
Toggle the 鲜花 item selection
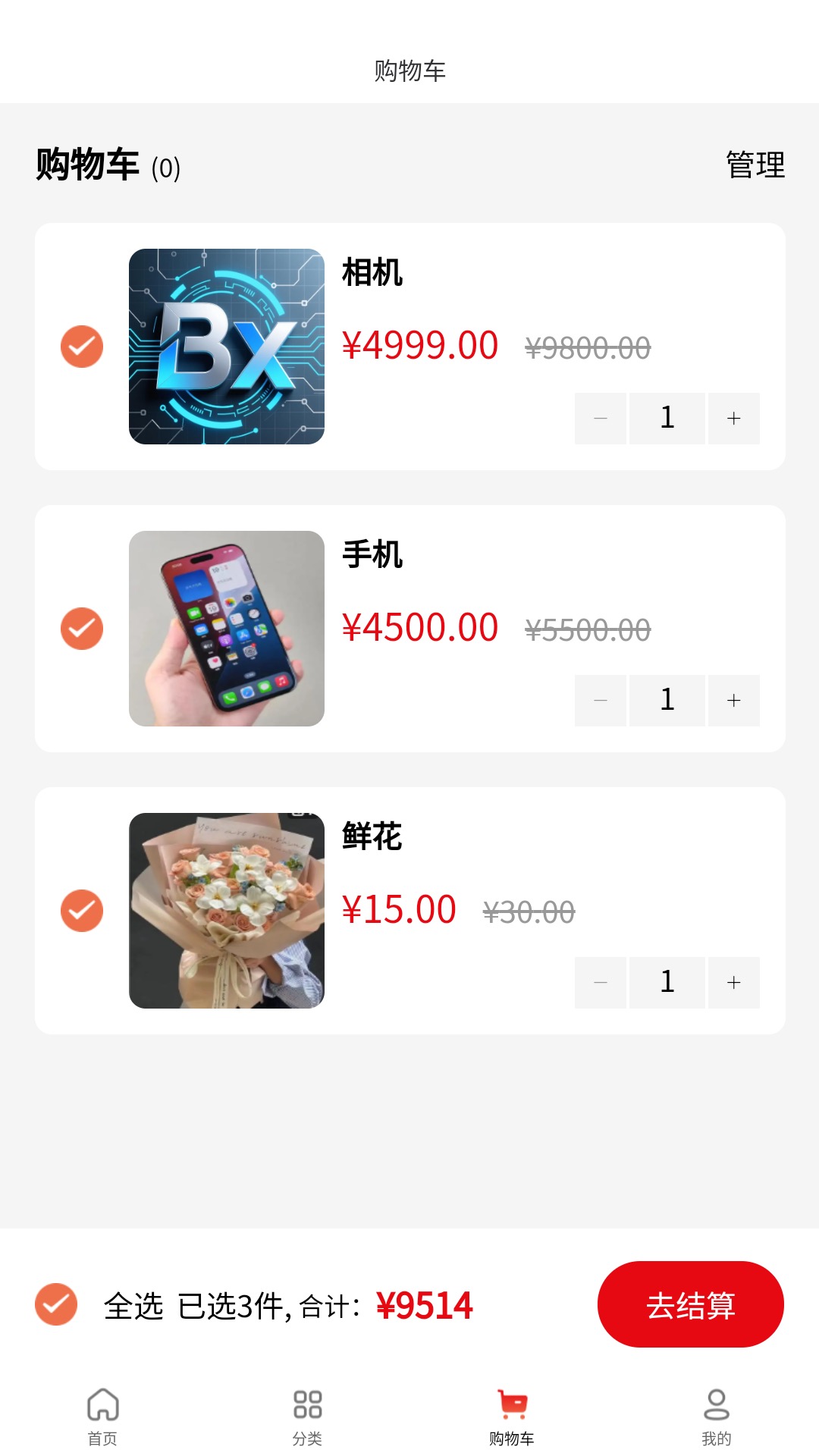click(x=81, y=910)
